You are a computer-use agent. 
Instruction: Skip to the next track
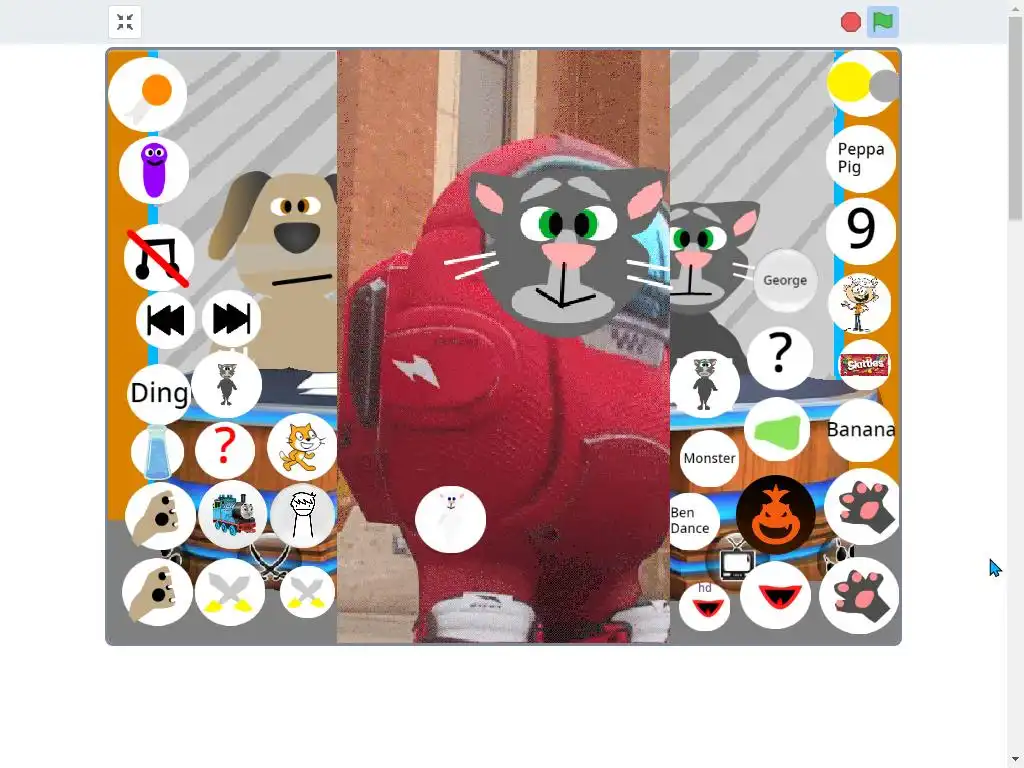click(231, 319)
